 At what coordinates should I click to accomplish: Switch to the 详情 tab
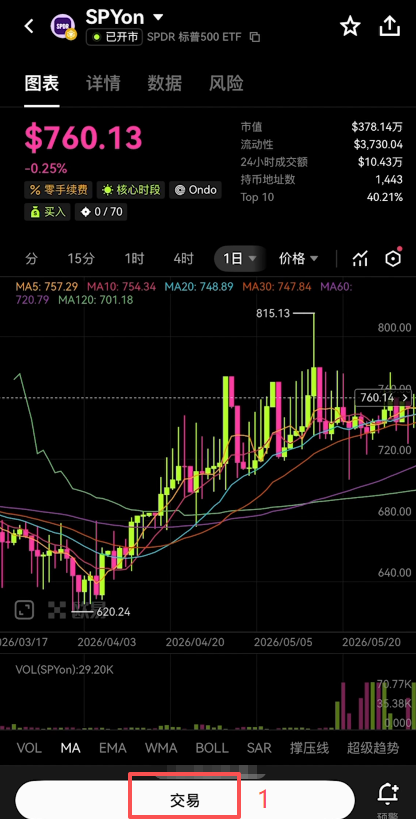(103, 84)
